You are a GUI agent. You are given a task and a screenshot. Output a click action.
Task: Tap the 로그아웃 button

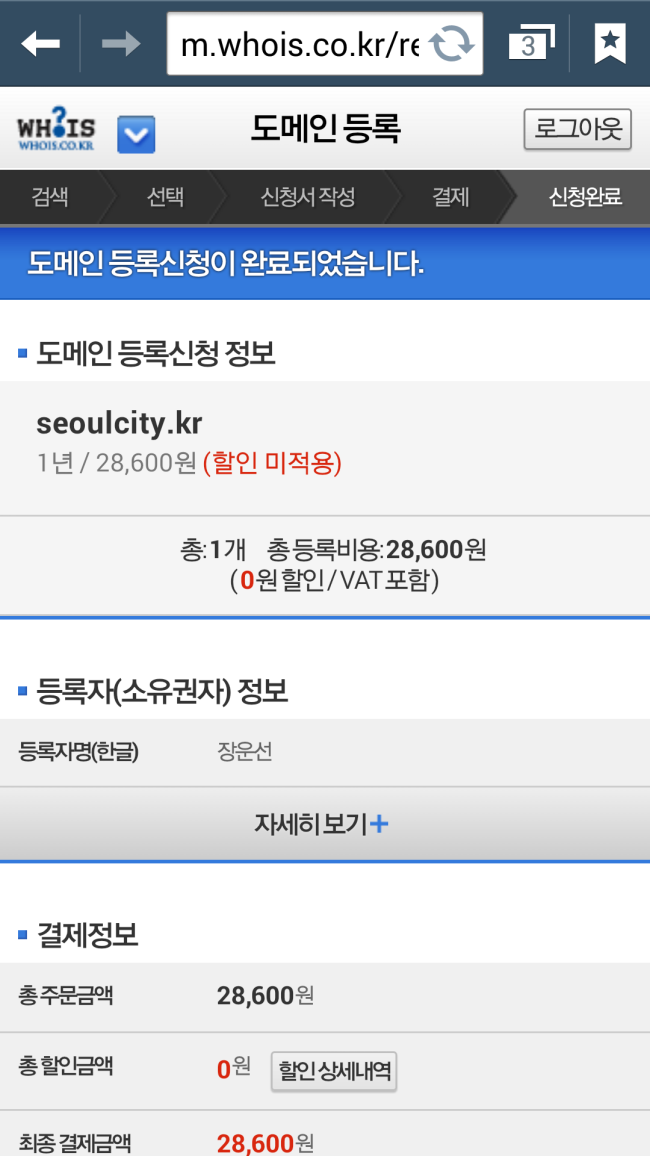[578, 130]
